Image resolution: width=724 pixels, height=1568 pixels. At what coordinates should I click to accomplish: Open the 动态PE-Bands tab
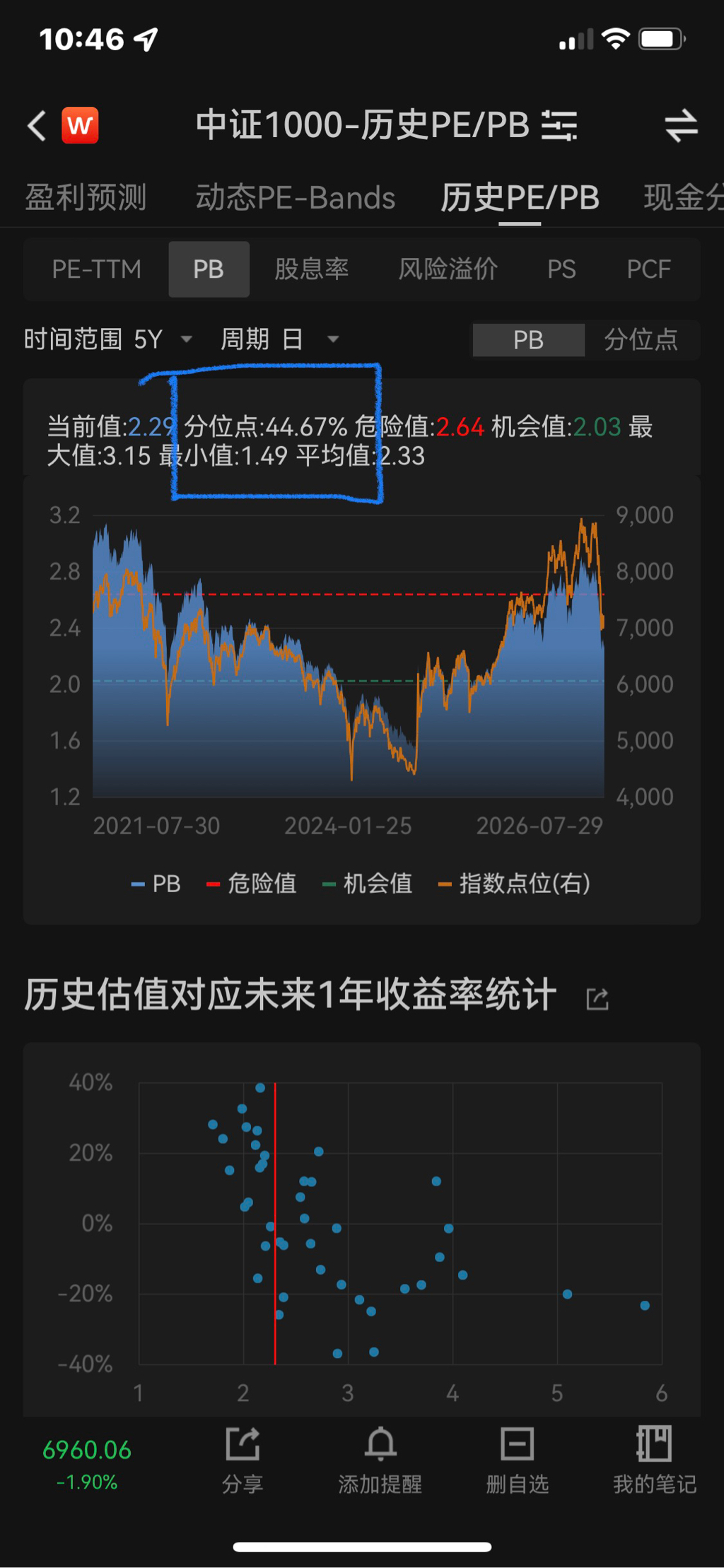coord(296,197)
